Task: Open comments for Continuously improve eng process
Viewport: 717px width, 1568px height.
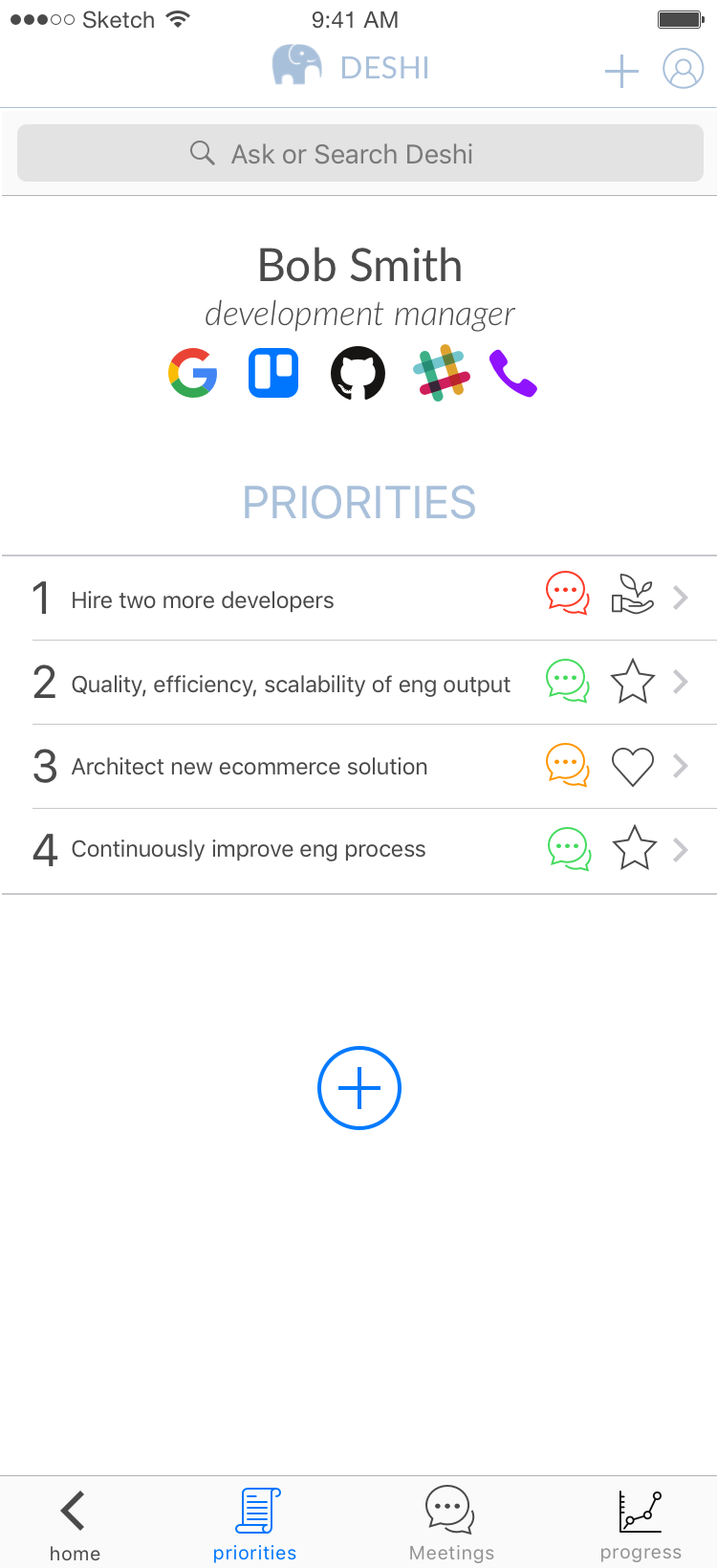Action: 569,849
